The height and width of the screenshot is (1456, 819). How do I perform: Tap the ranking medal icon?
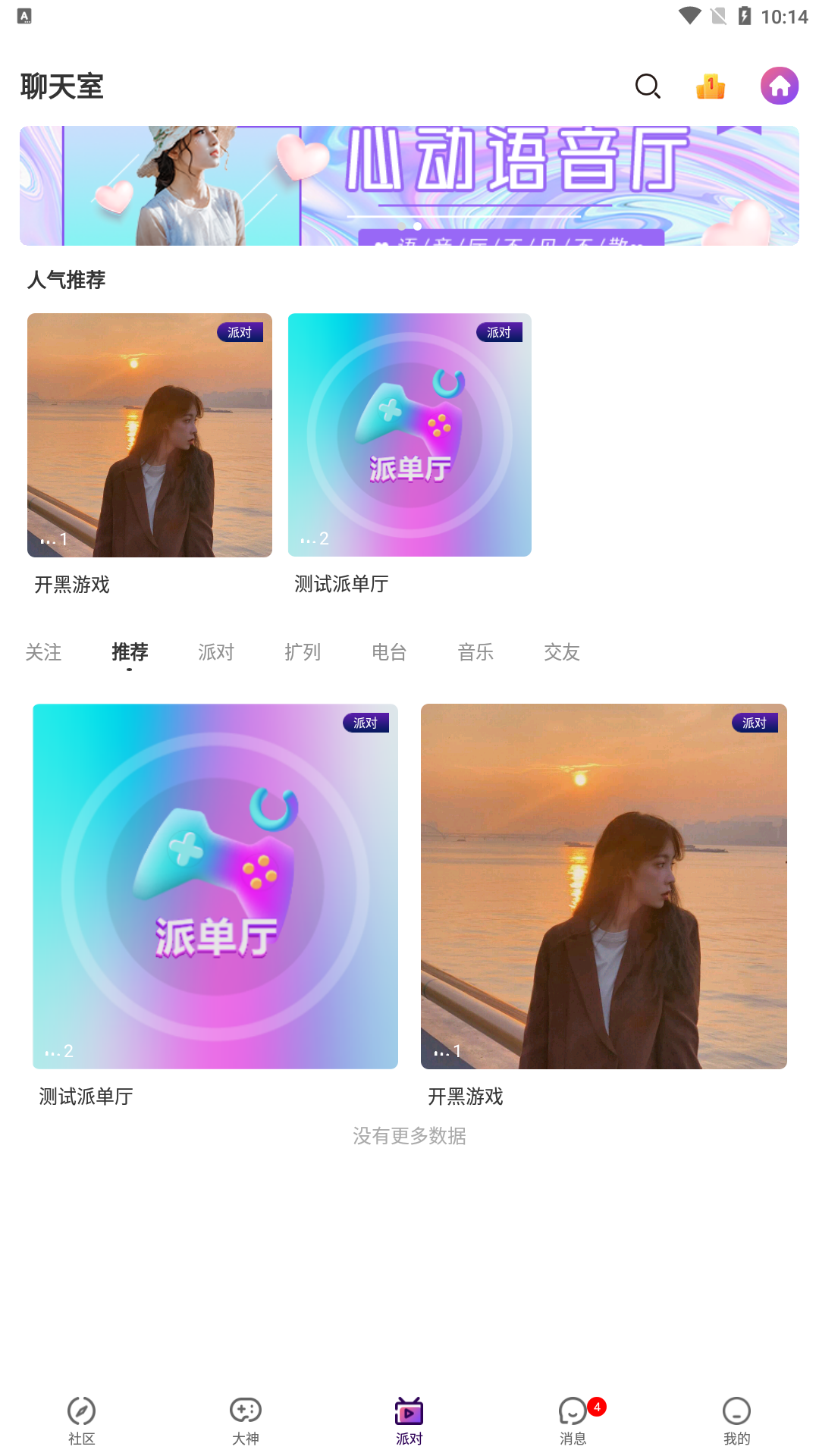coord(710,86)
